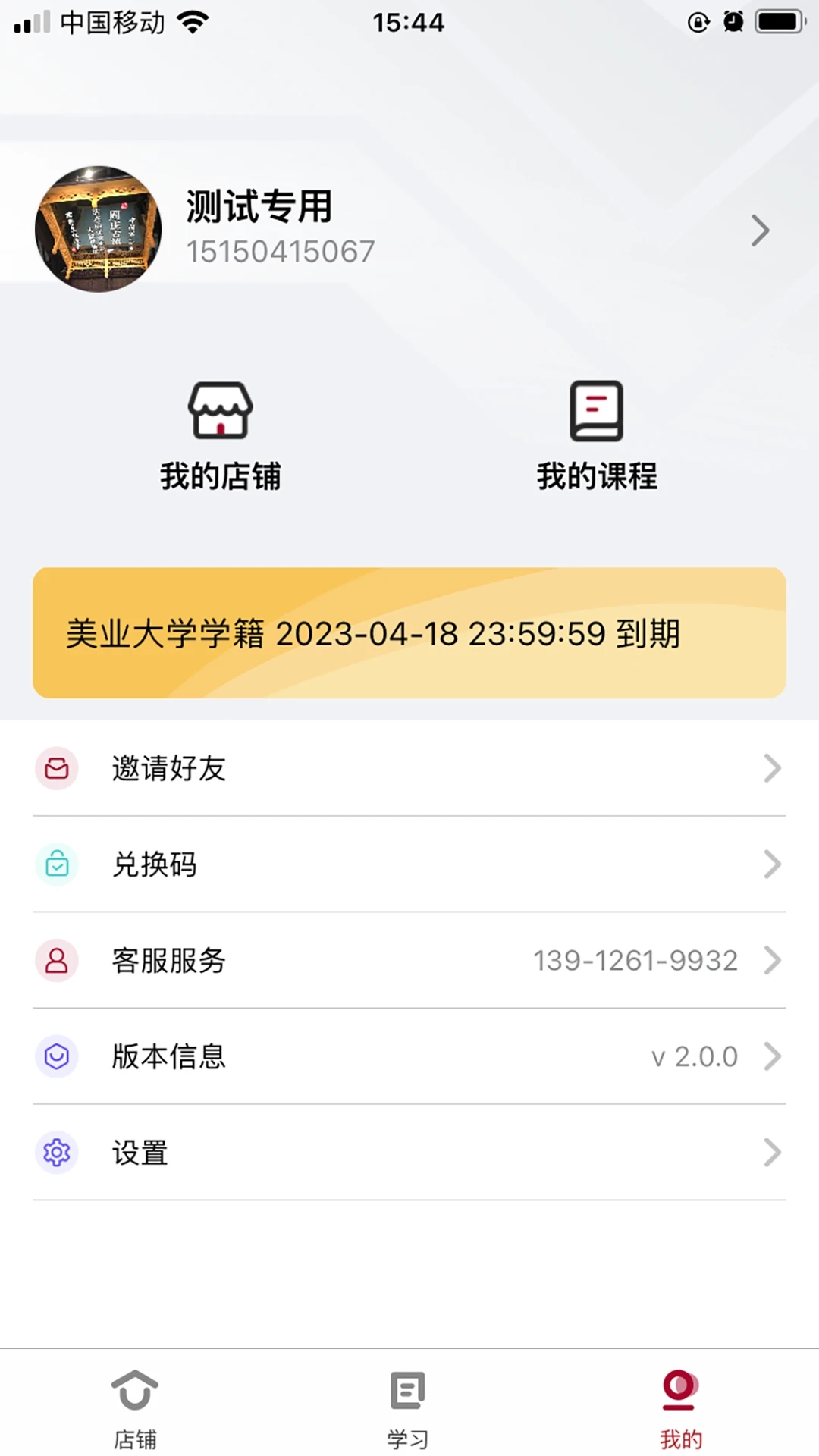Click the 兑换码 bag icon

[57, 864]
